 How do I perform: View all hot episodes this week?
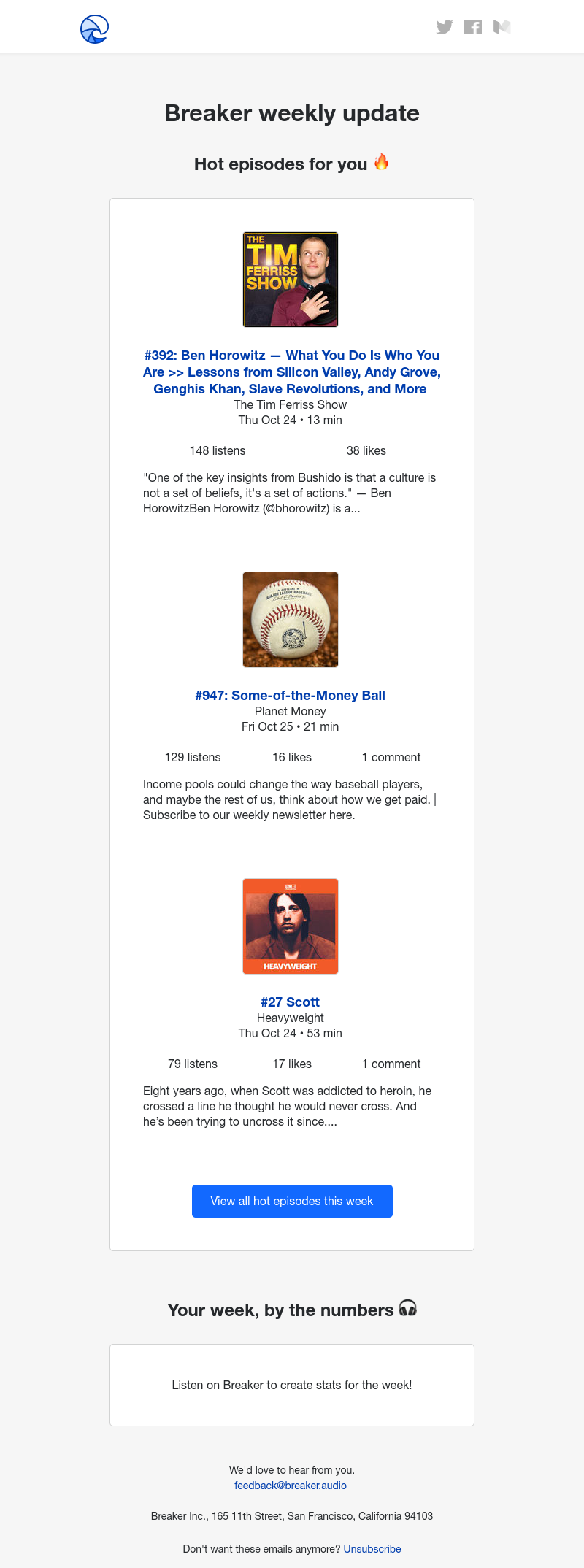coord(292,1201)
